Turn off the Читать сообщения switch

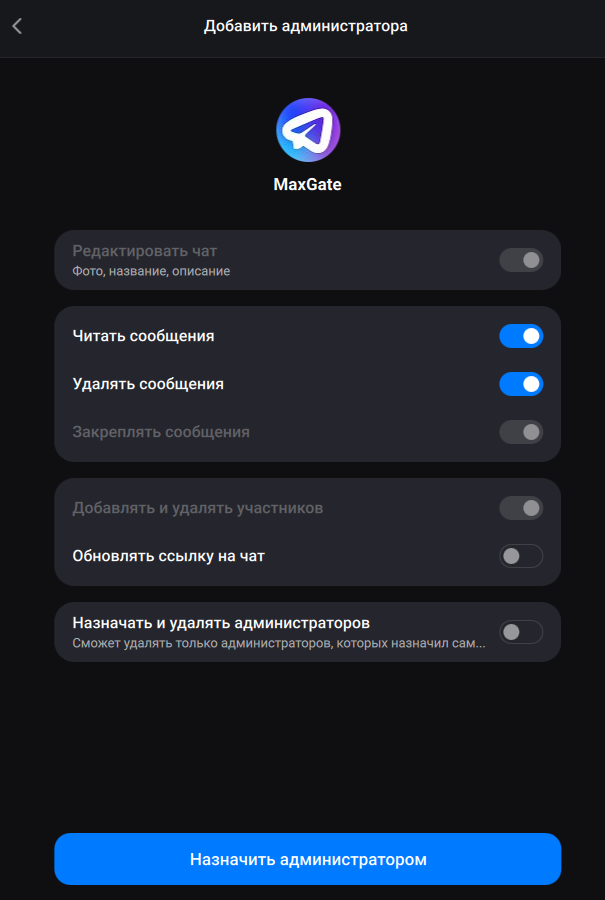click(521, 336)
